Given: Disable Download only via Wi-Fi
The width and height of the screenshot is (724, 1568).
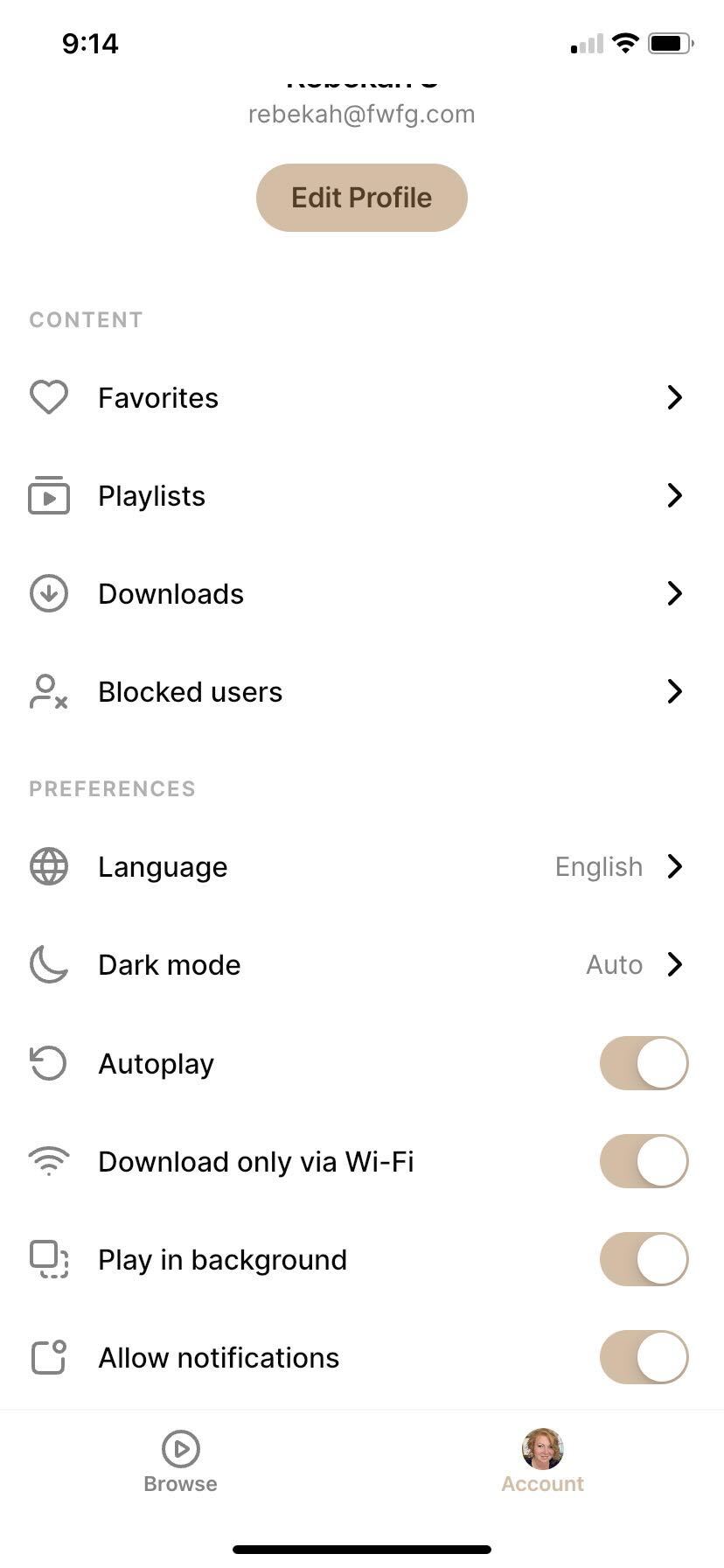Looking at the screenshot, I should (644, 1161).
